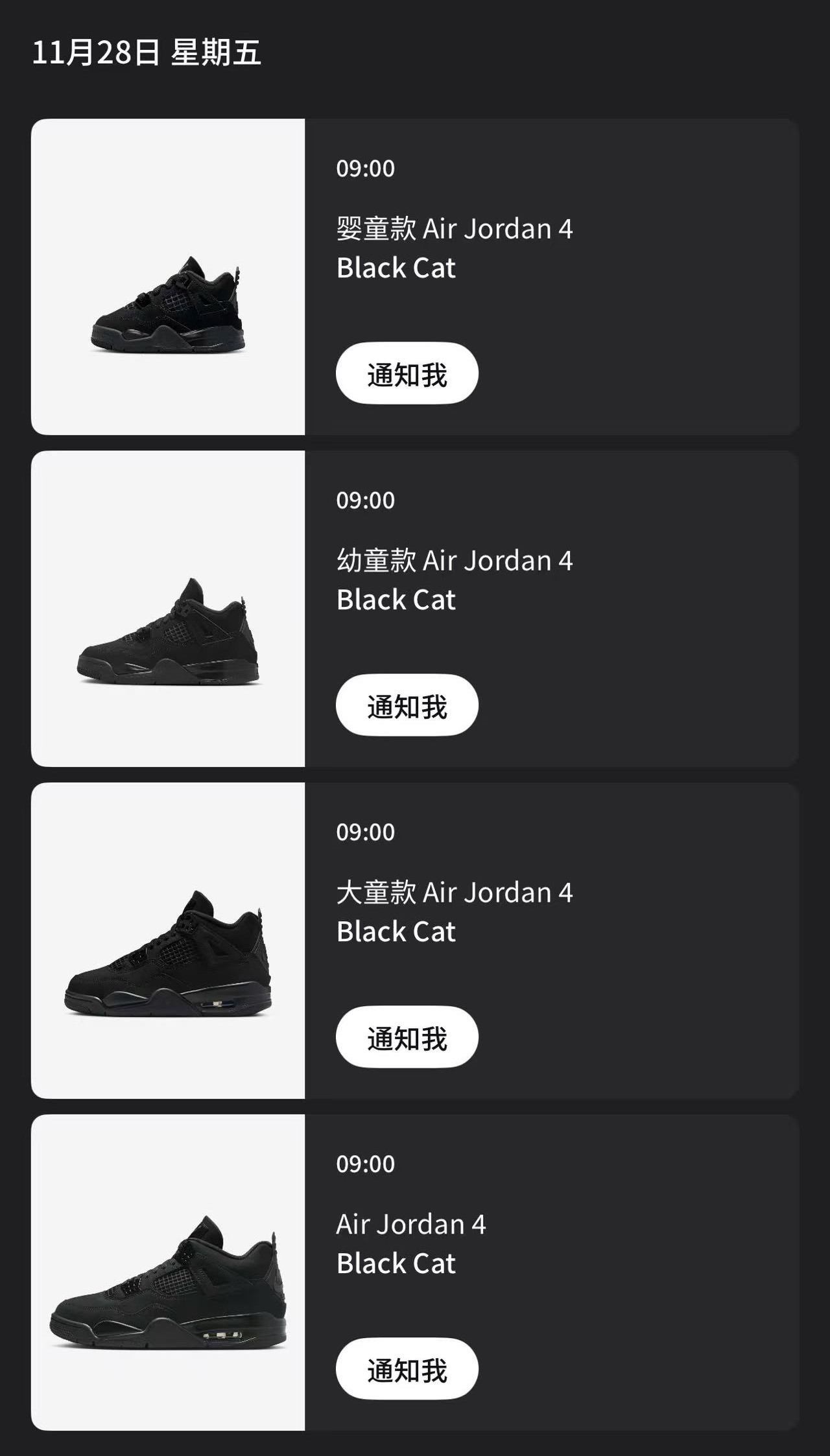The height and width of the screenshot is (1456, 830).
Task: Tap 通知我 for adult Air Jordan 4 Black Cat
Action: click(407, 1369)
